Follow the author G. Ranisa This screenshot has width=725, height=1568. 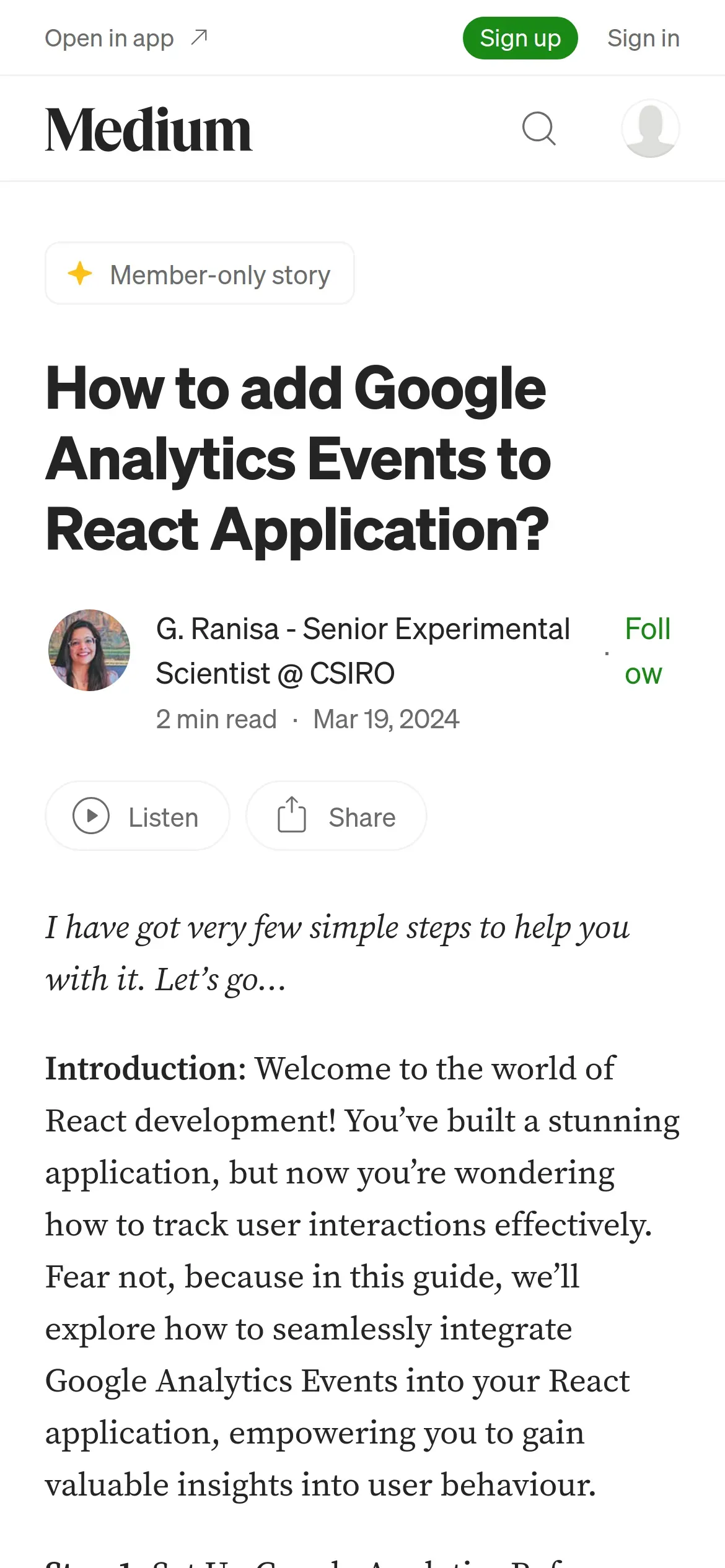click(648, 651)
